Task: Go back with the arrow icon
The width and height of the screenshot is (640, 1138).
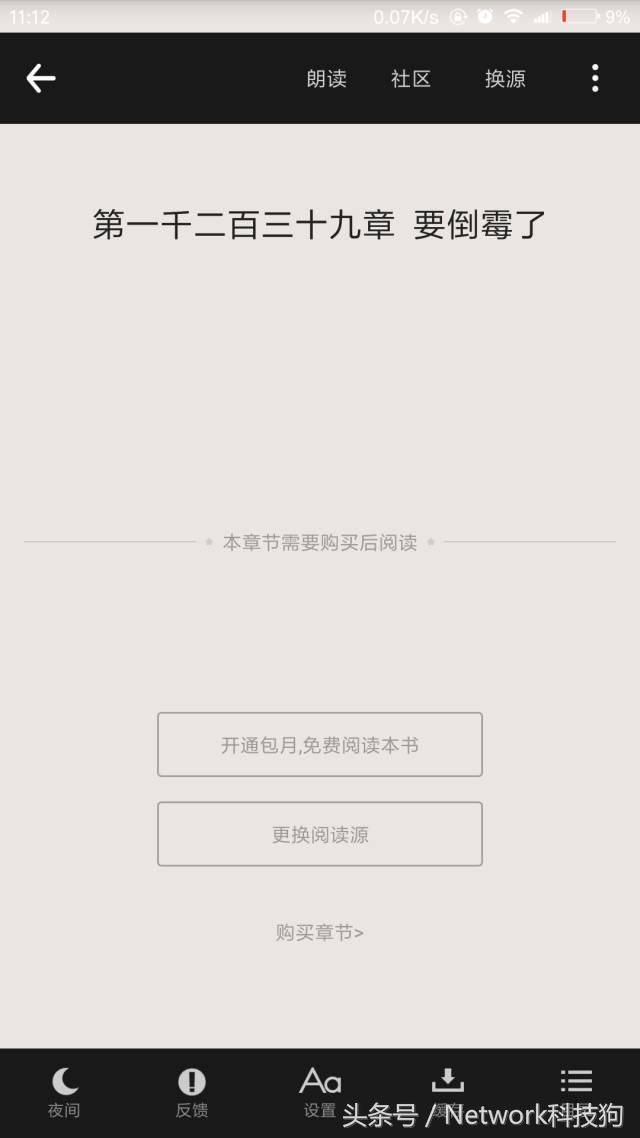Action: tap(41, 78)
